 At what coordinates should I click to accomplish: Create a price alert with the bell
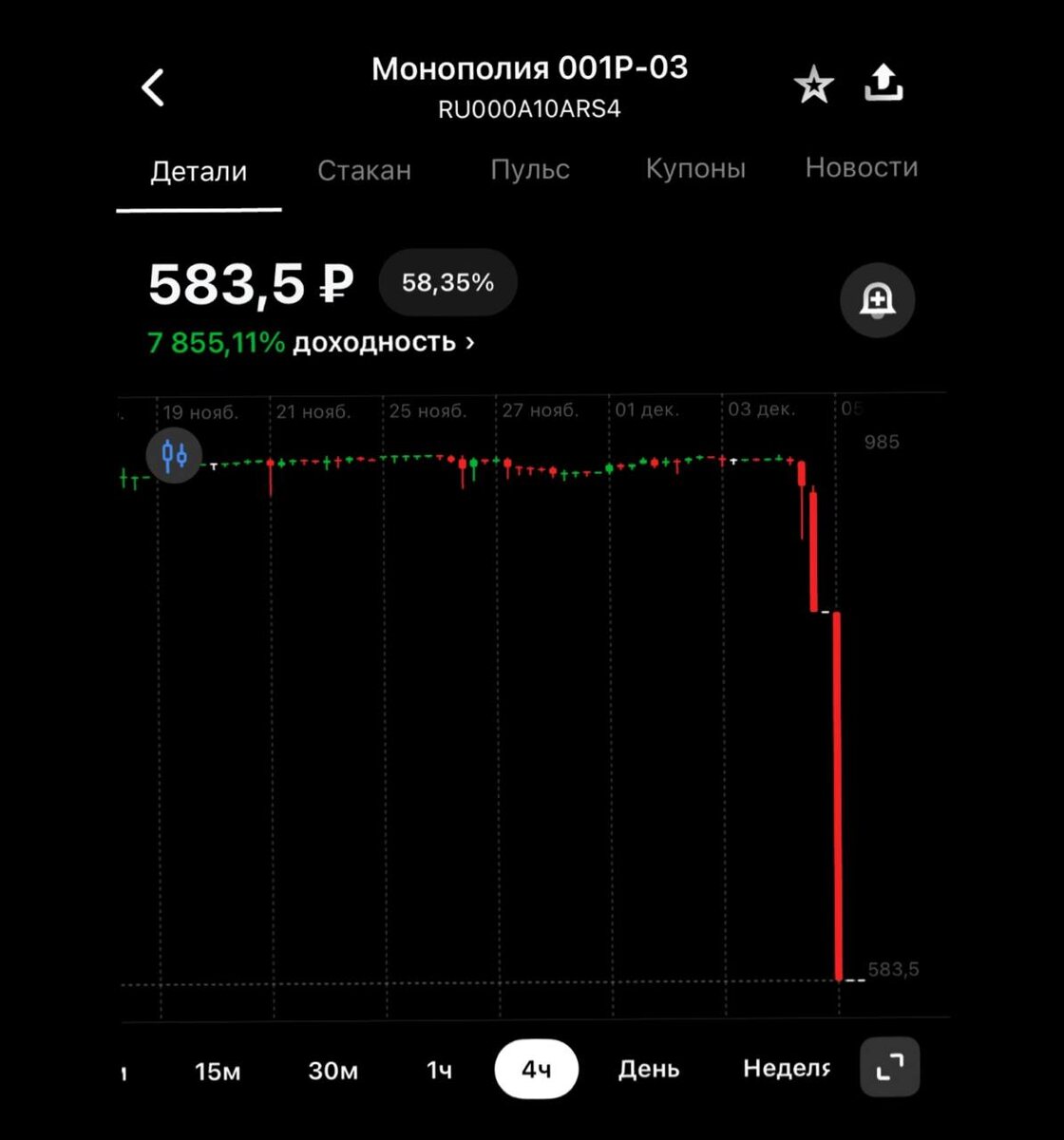click(x=877, y=300)
